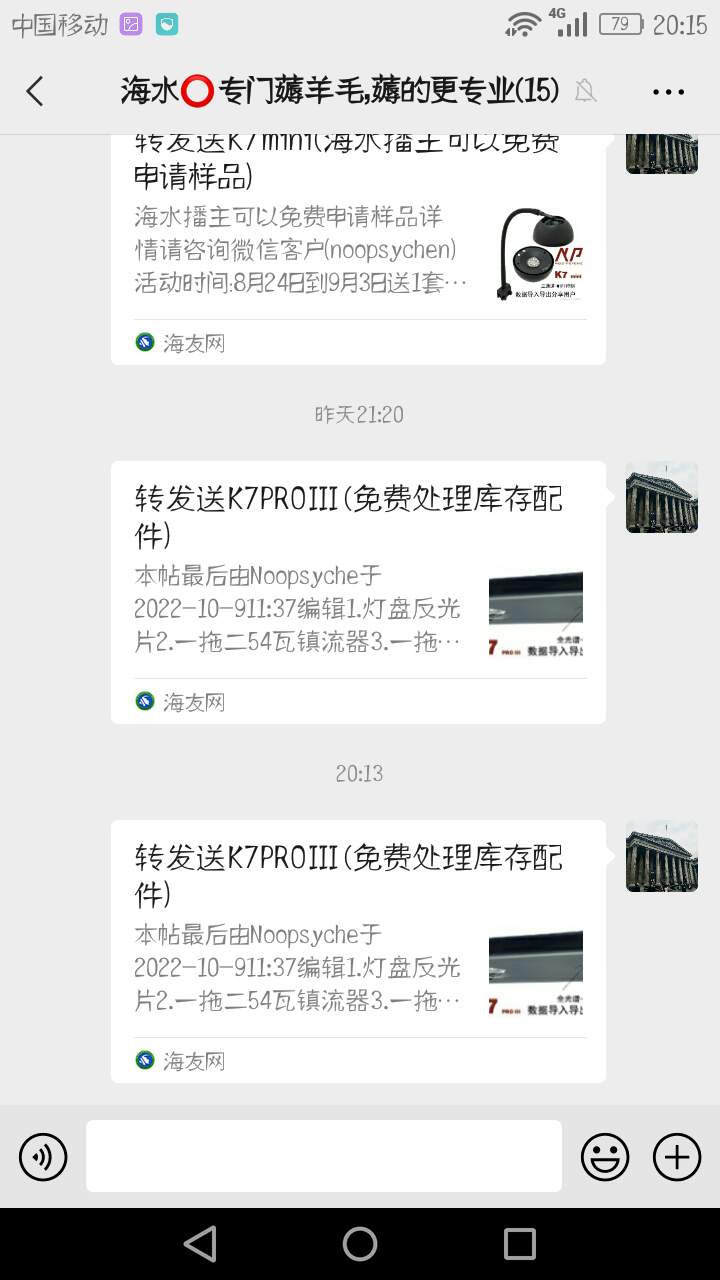Return to the phone's home screen
This screenshot has width=720, height=1280.
click(360, 1244)
